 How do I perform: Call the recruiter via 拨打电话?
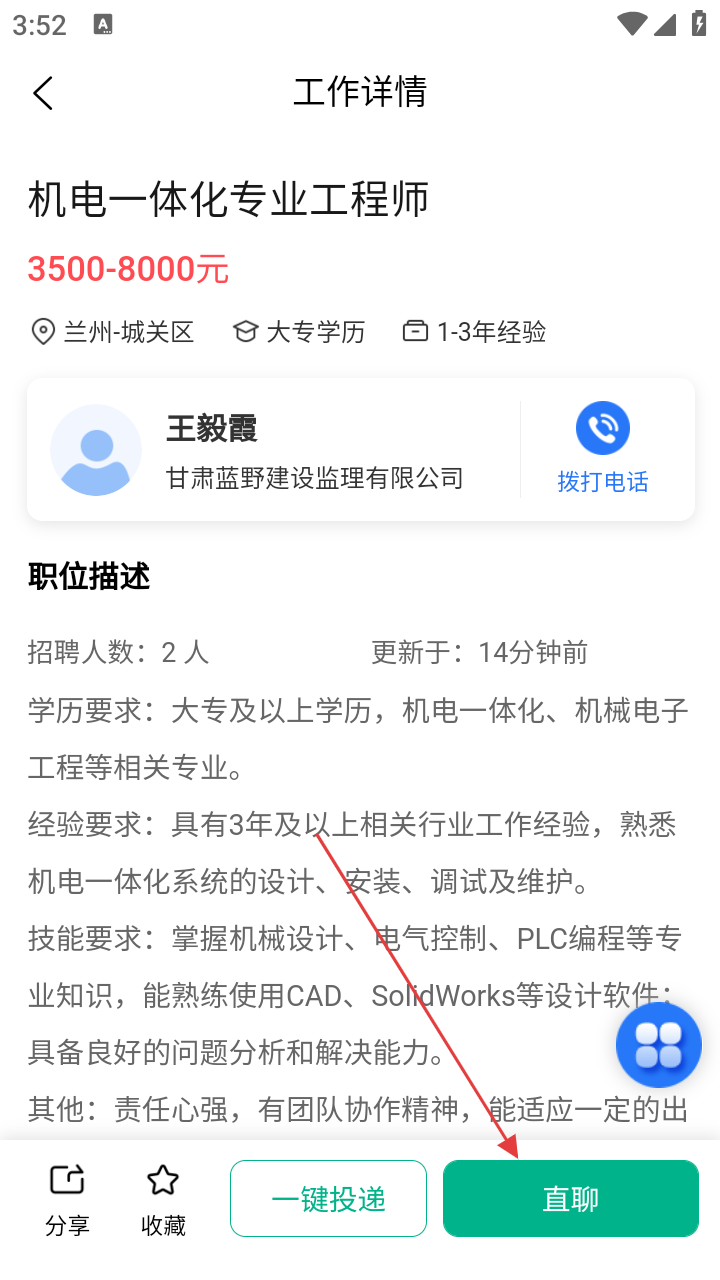coord(602,449)
